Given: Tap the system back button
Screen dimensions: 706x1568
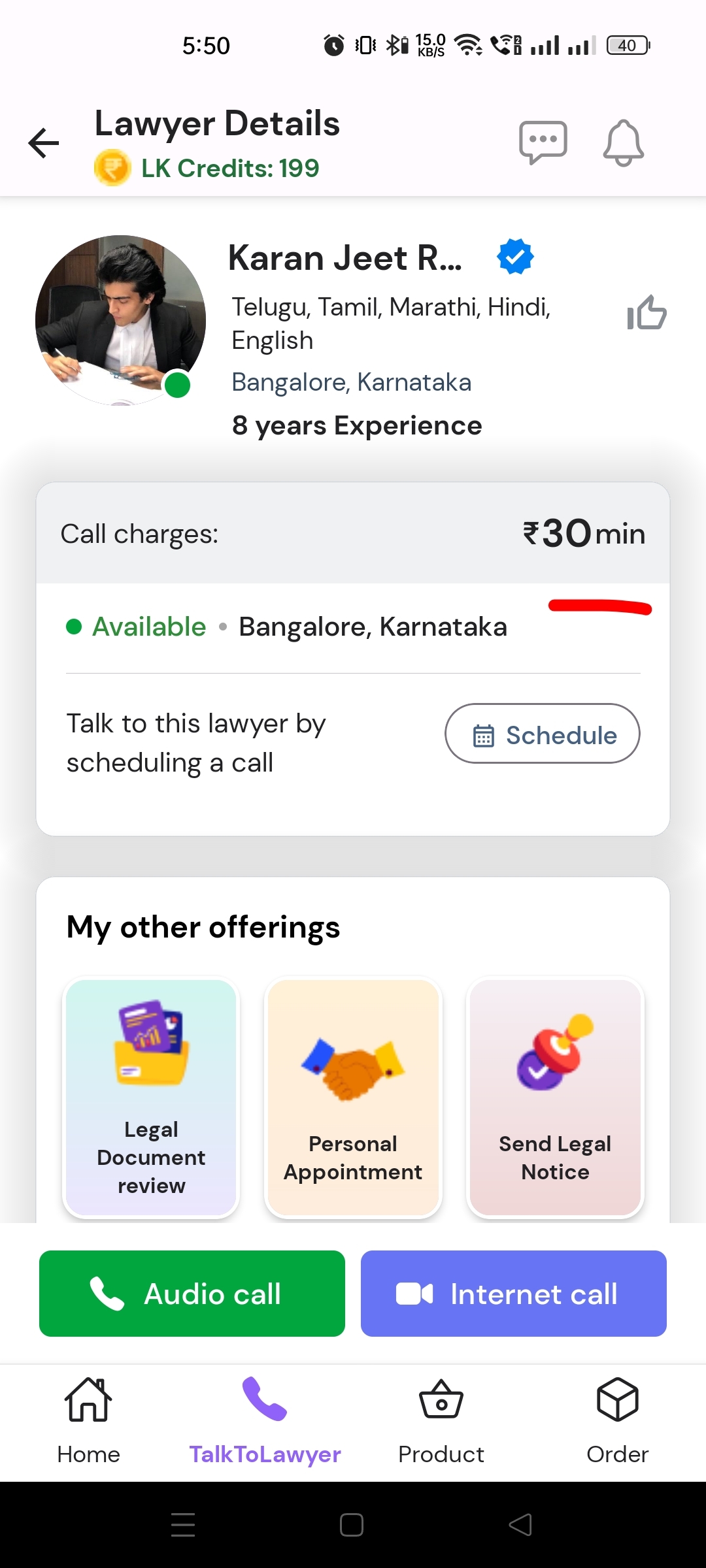Looking at the screenshot, I should point(520,1525).
